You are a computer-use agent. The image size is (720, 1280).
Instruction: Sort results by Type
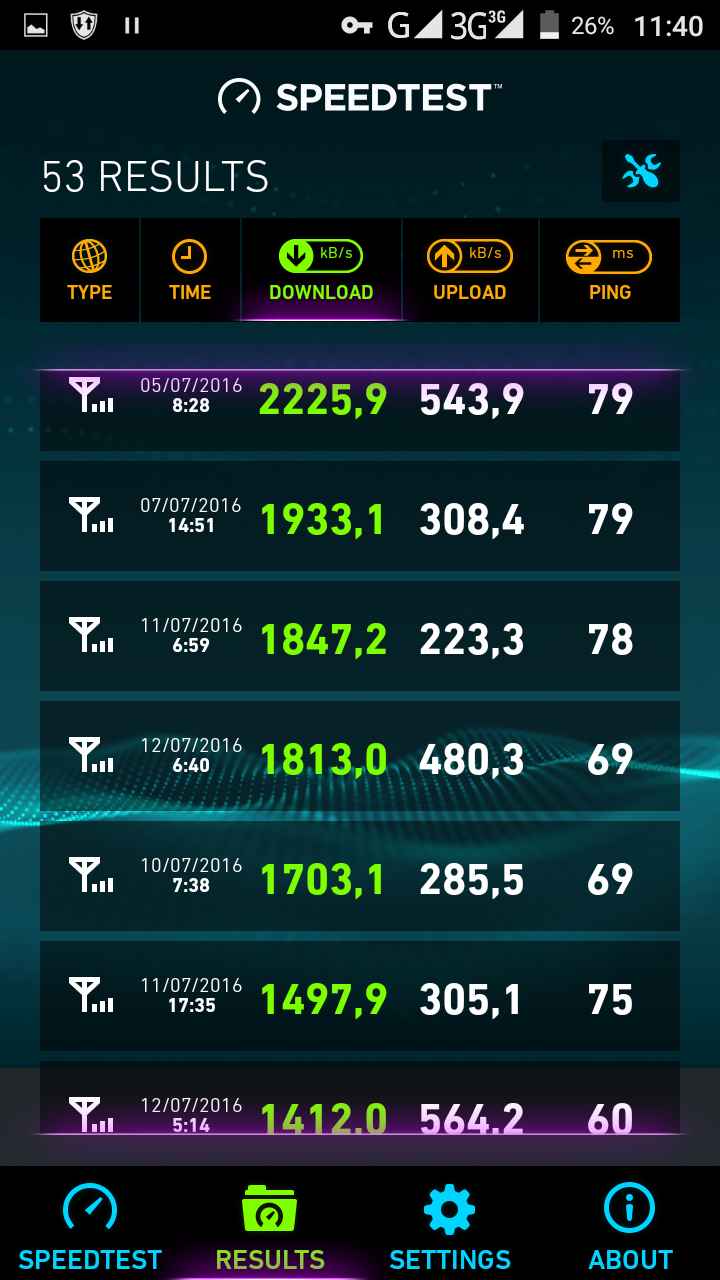(90, 271)
